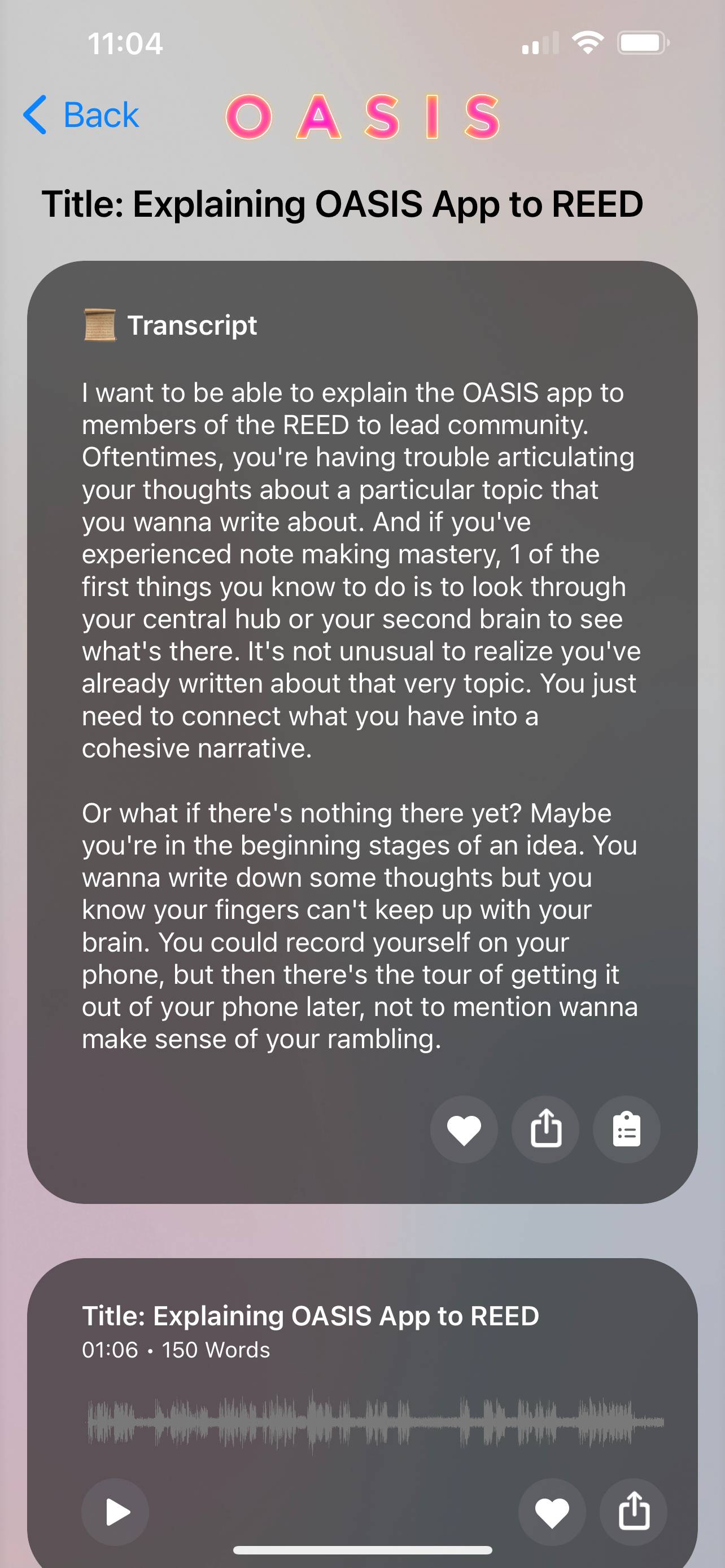
Task: Share the audio recording
Action: pyautogui.click(x=634, y=1512)
